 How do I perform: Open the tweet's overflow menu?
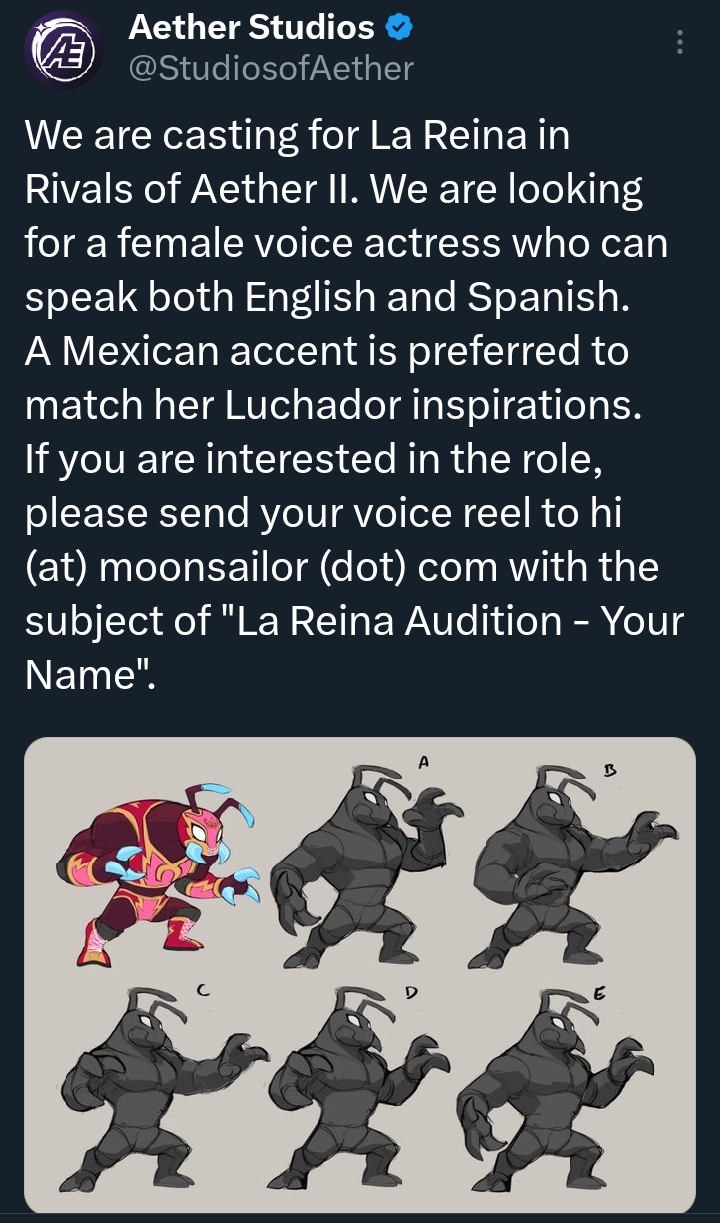(x=680, y=43)
